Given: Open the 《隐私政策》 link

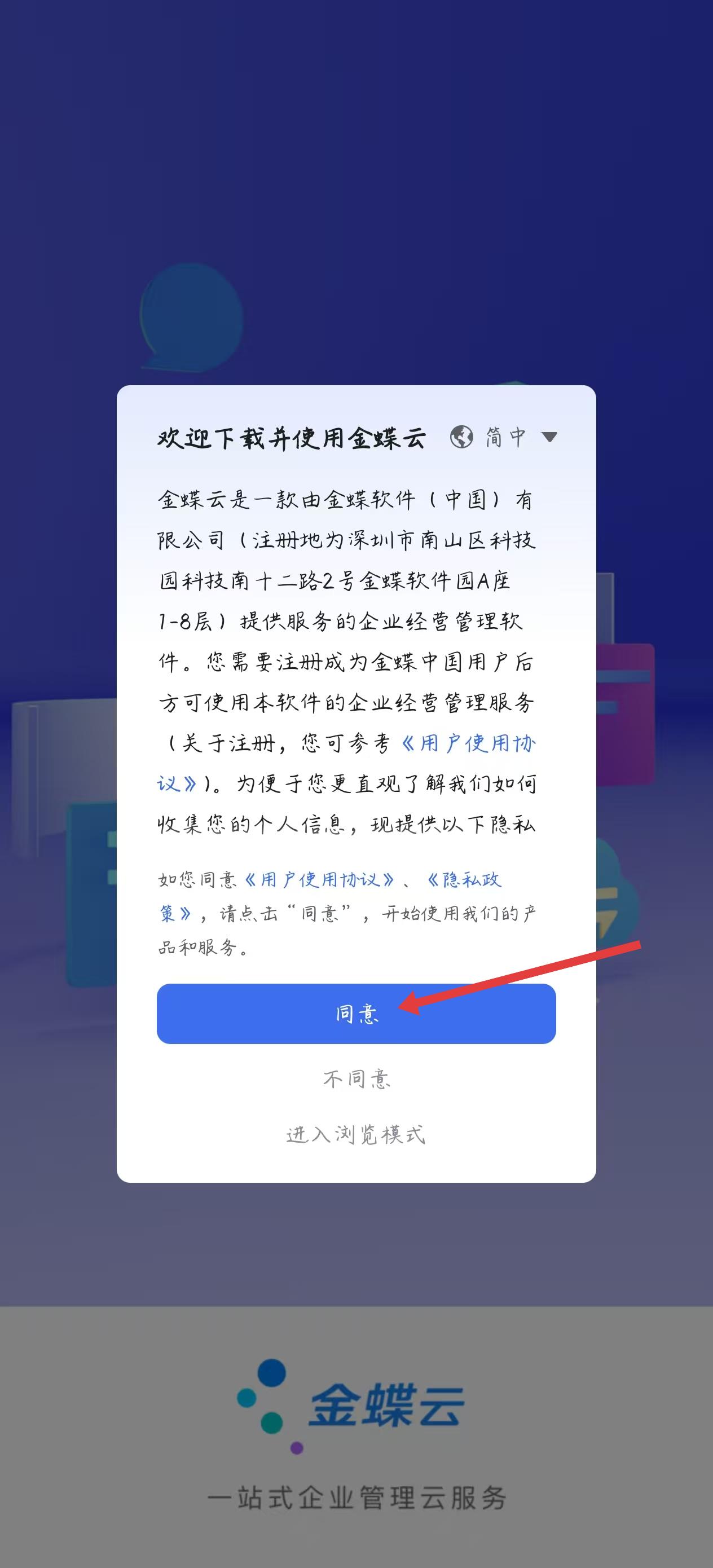Looking at the screenshot, I should (x=464, y=879).
